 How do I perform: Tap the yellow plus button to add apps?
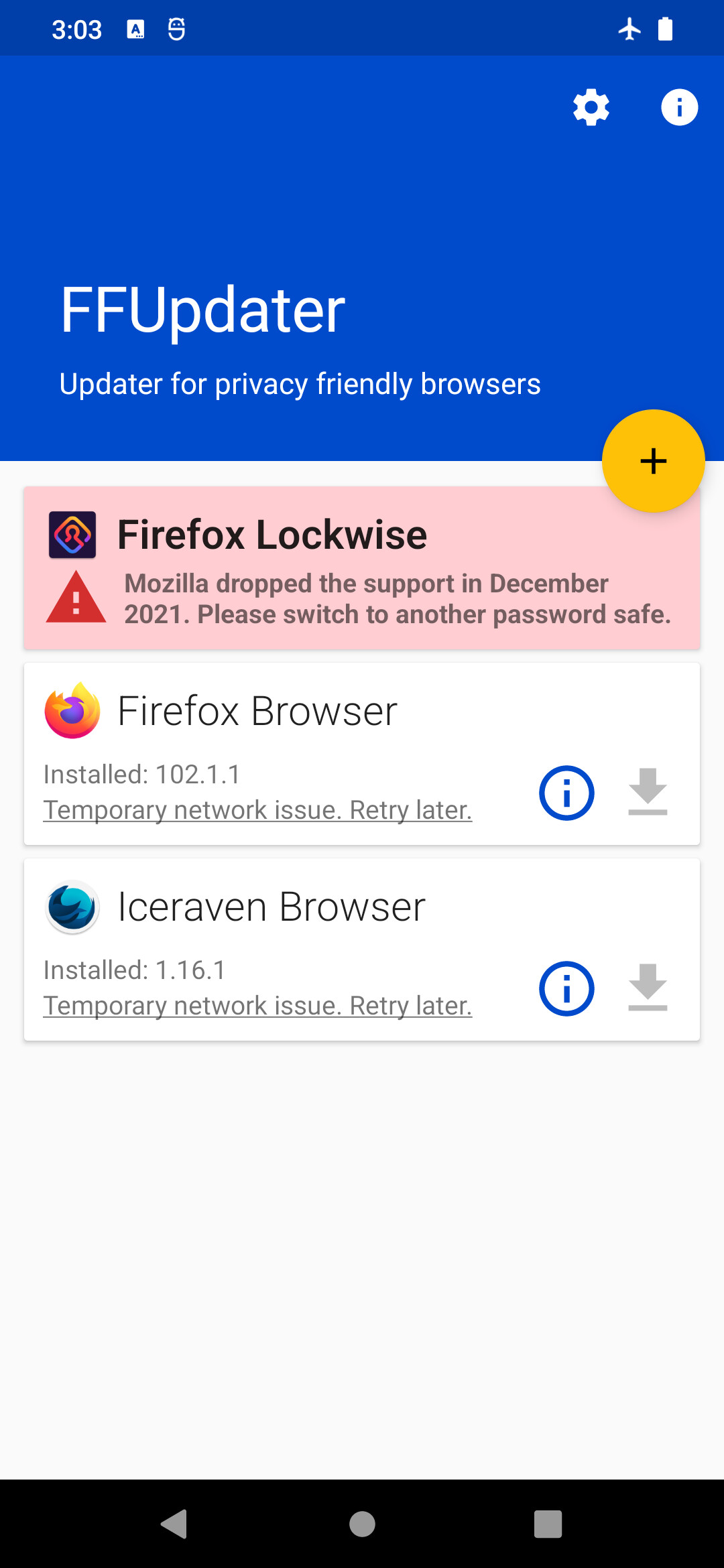point(654,460)
